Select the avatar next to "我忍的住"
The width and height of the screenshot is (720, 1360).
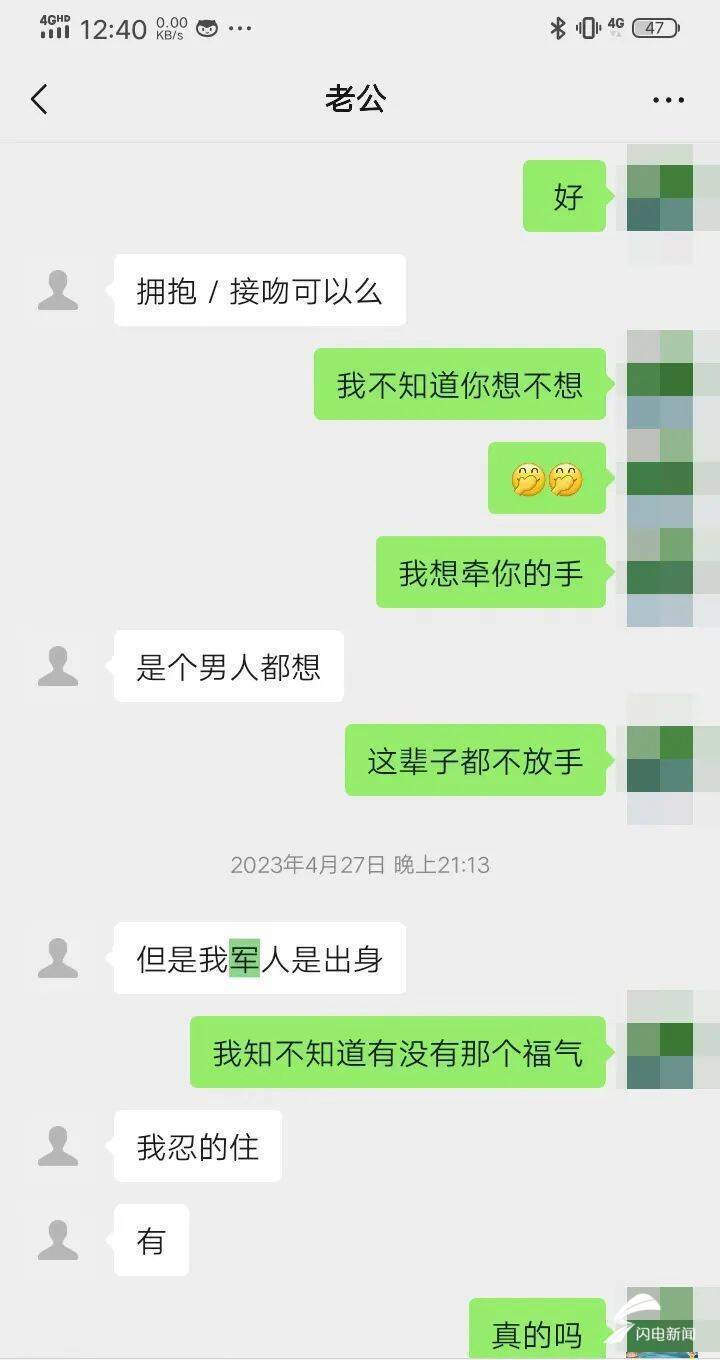tap(58, 1146)
